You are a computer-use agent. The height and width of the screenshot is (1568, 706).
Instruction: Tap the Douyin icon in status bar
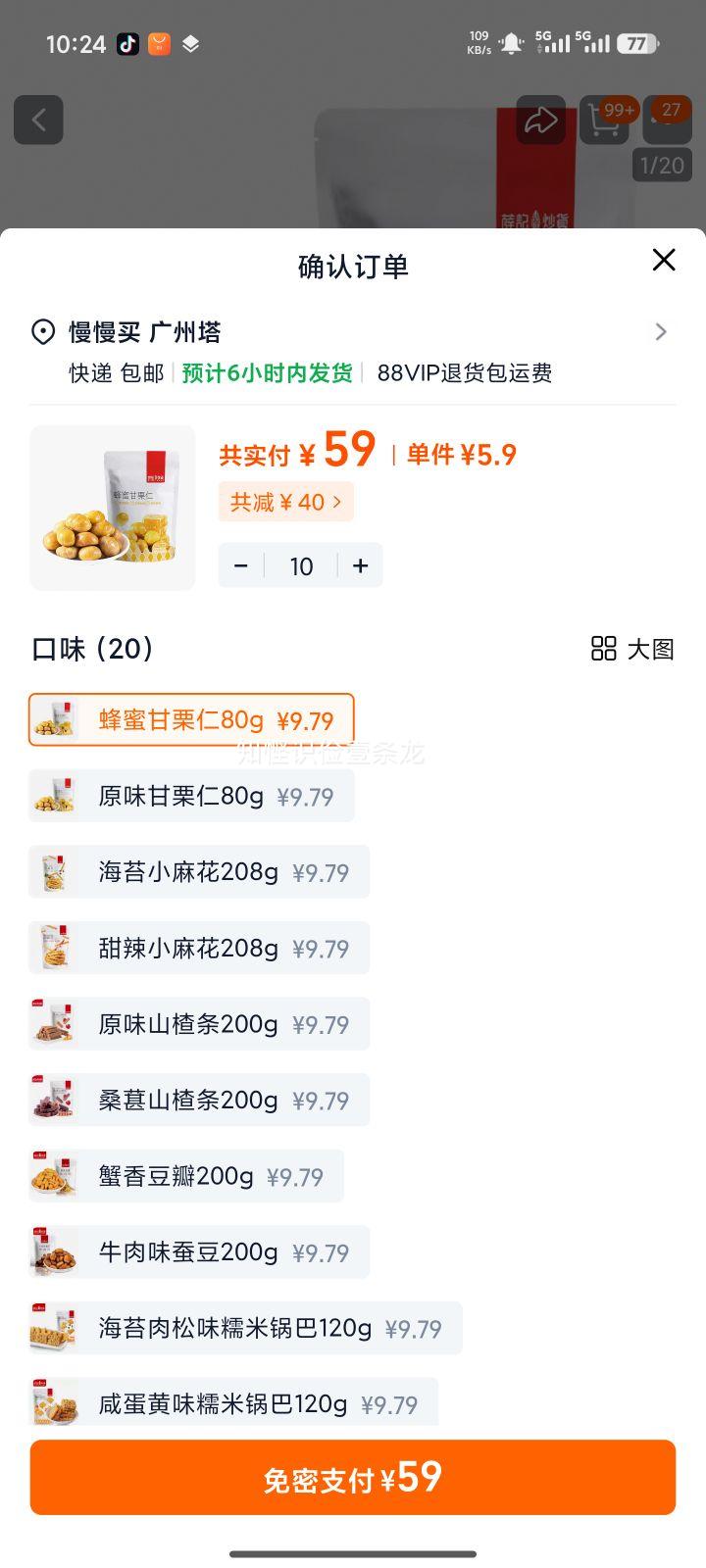coord(127,44)
